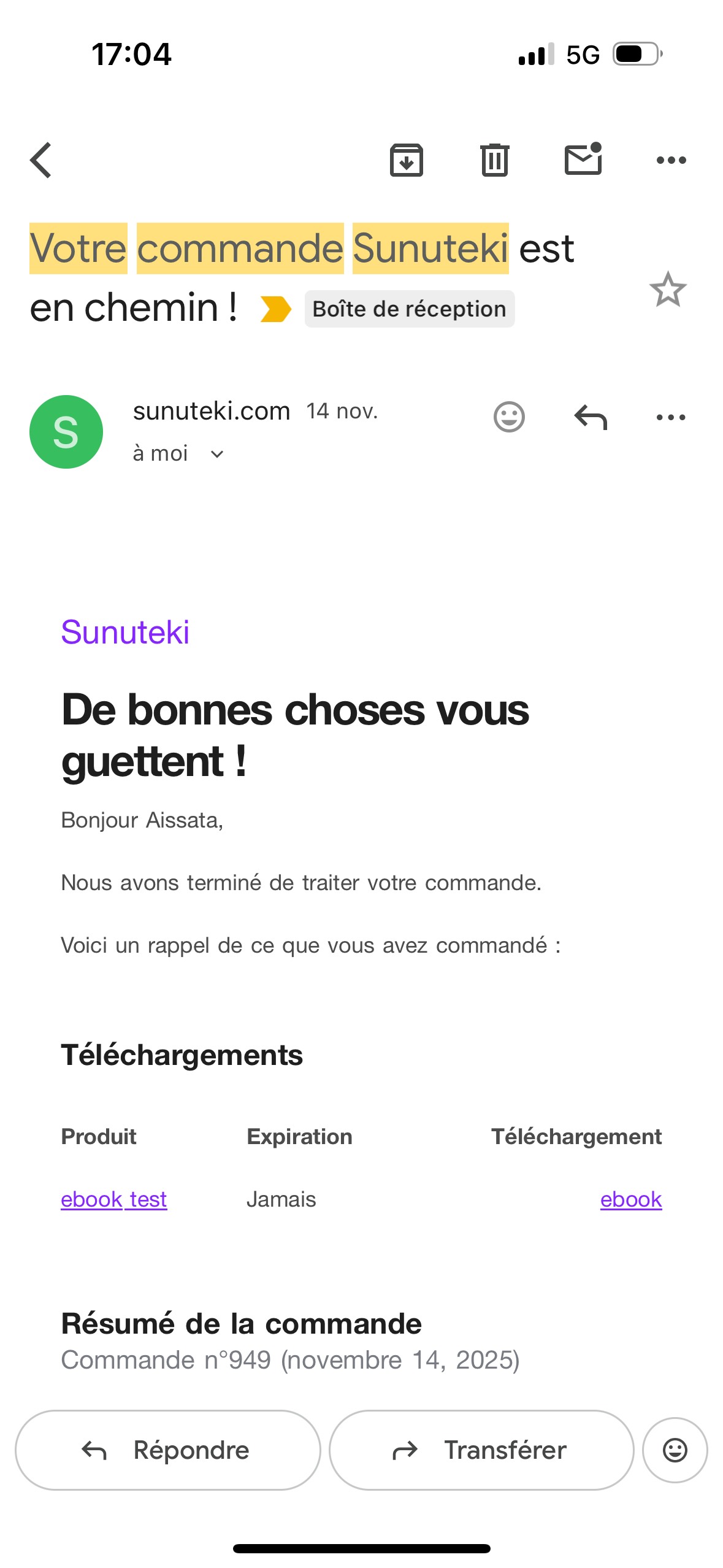The height and width of the screenshot is (1568, 723).
Task: Expand recipient details next to à moi
Action: [x=217, y=455]
